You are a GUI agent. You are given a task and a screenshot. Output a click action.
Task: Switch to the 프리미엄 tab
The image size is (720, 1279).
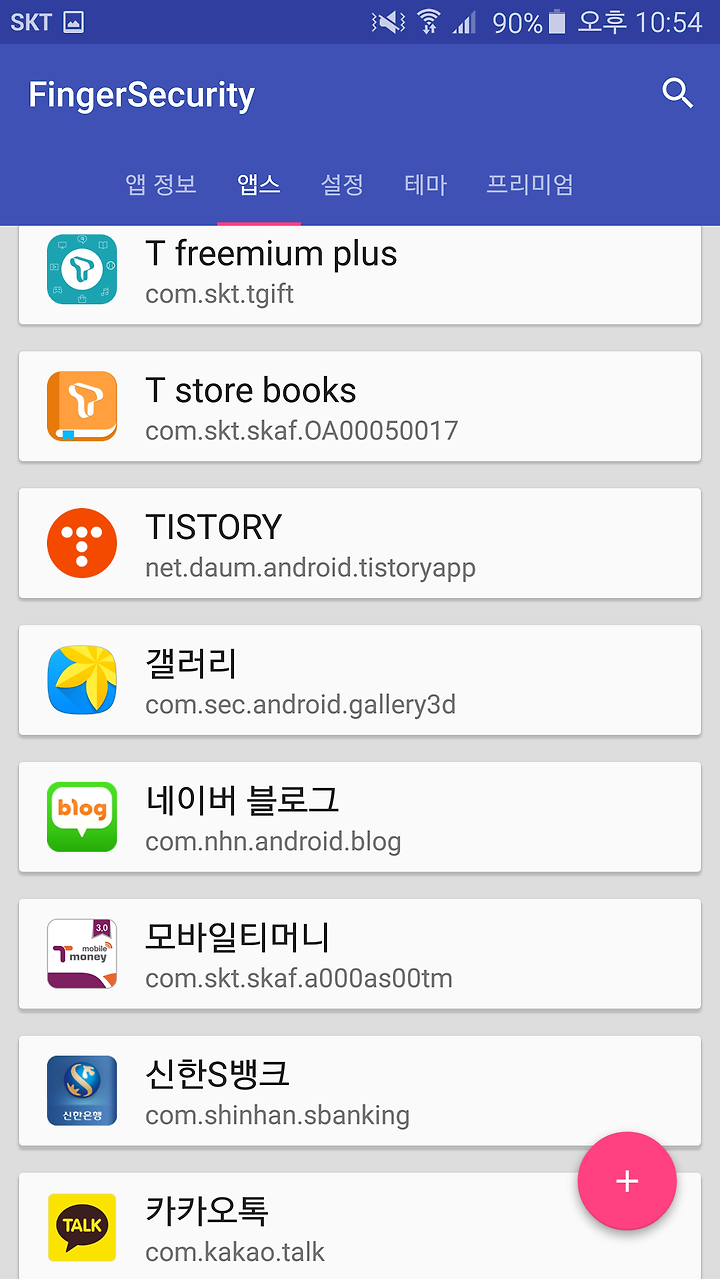click(530, 184)
